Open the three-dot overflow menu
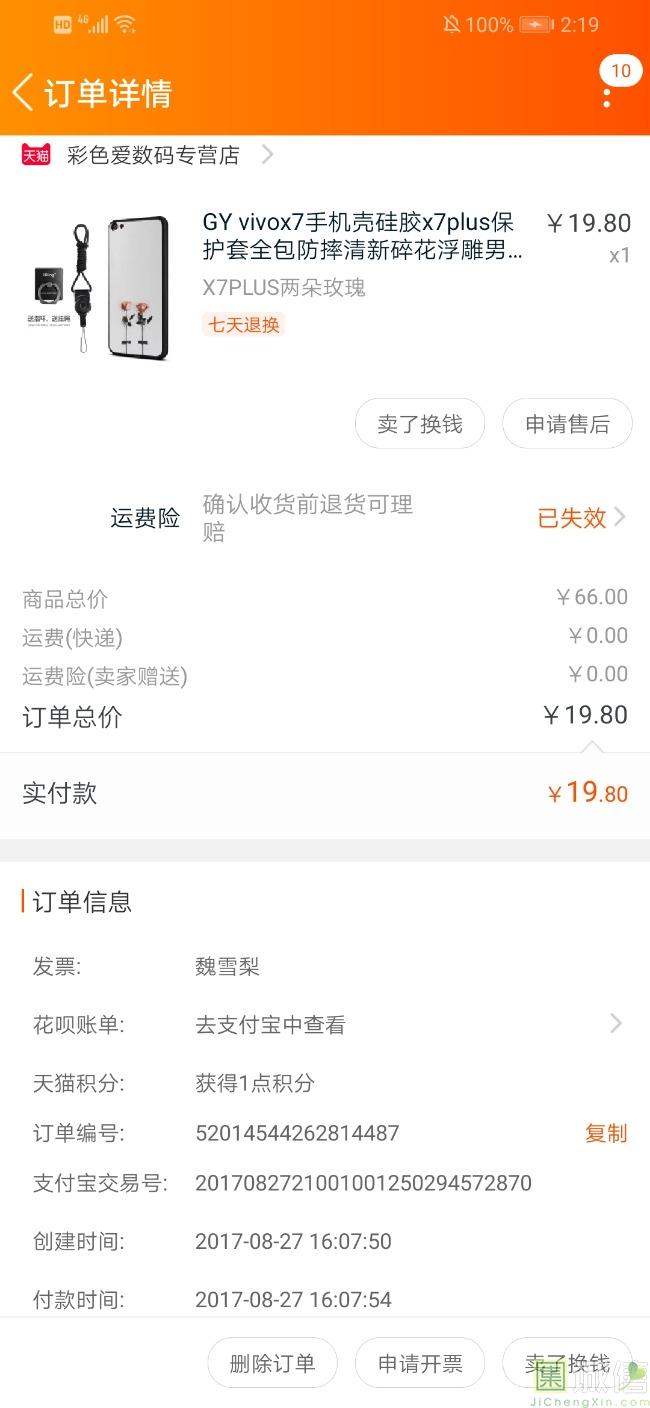Viewport: 650px width, 1408px height. [x=607, y=97]
